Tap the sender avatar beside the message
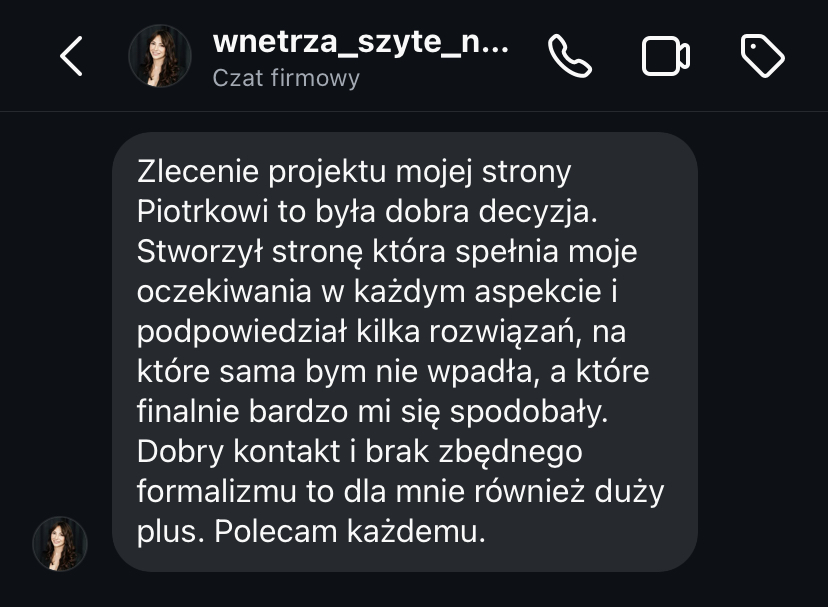The width and height of the screenshot is (828, 607). pos(60,544)
